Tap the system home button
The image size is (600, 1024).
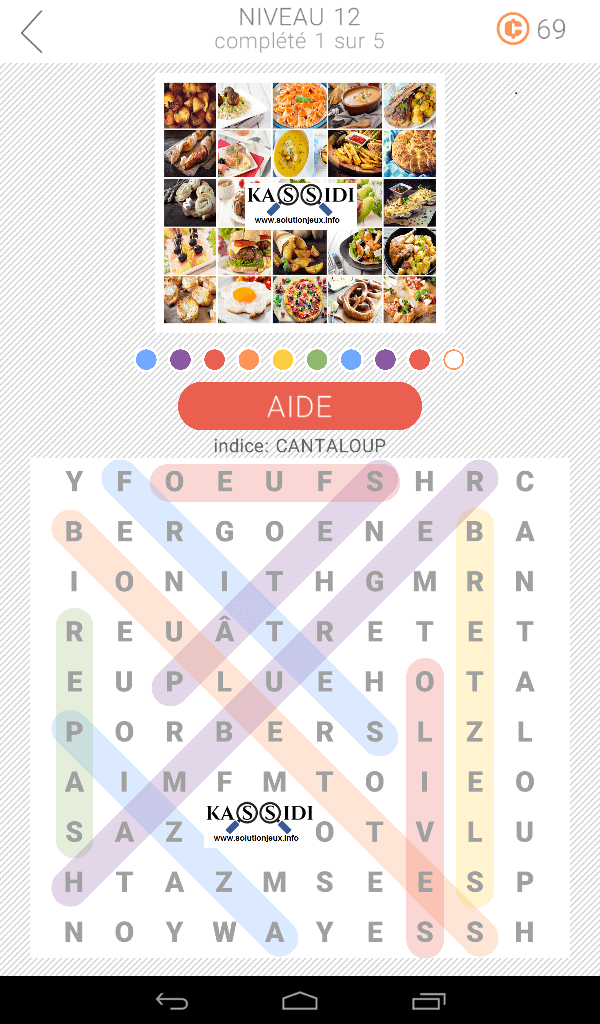click(300, 1000)
